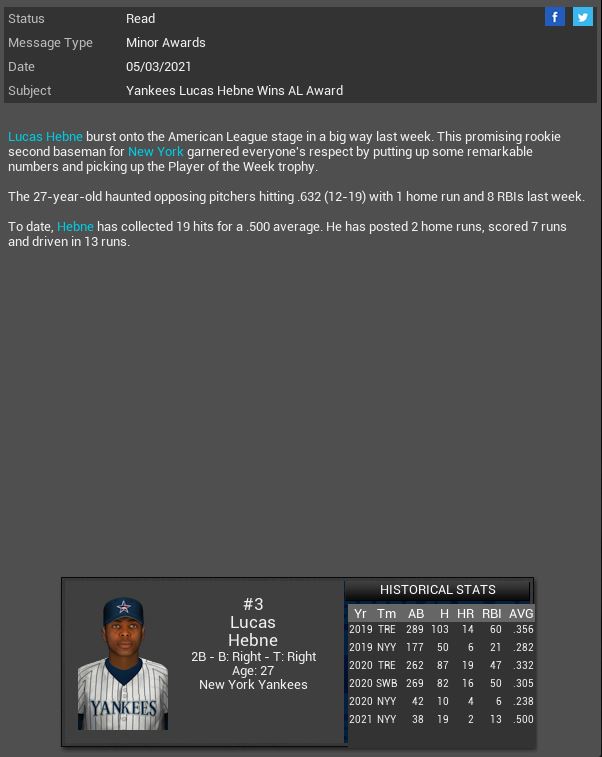Share this message on Facebook
This screenshot has height=757, width=602.
555,17
